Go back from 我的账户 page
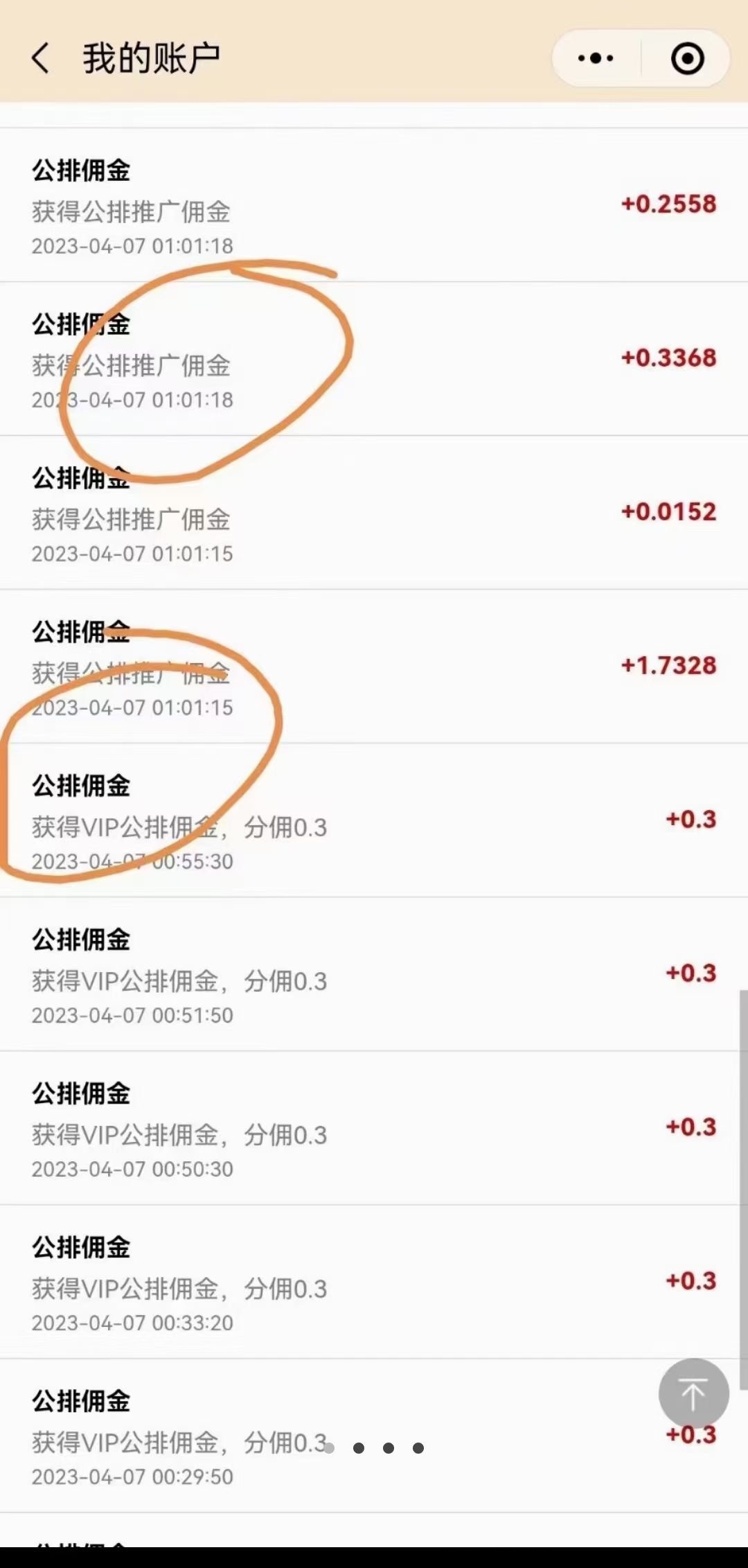 41,58
